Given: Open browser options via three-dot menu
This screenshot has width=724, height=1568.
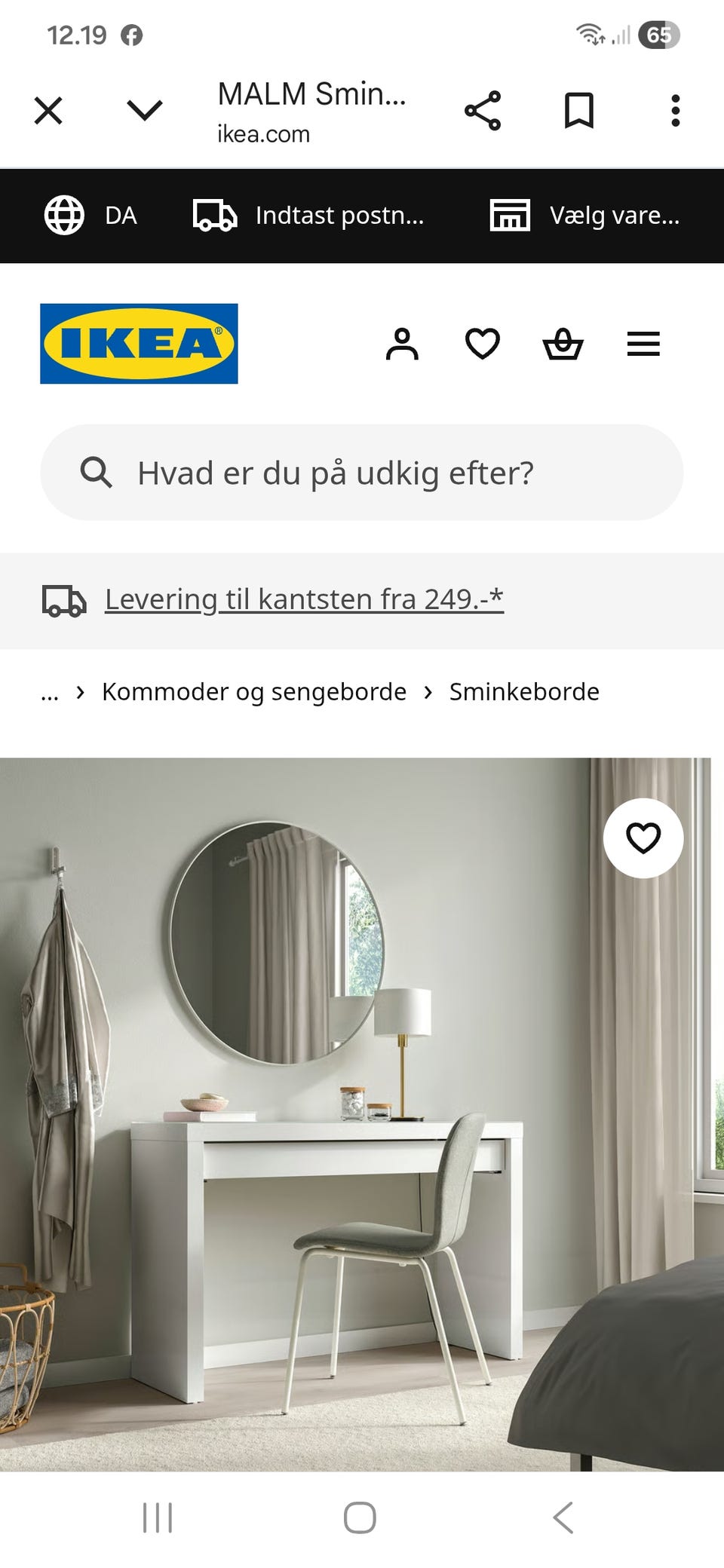Looking at the screenshot, I should tap(675, 110).
